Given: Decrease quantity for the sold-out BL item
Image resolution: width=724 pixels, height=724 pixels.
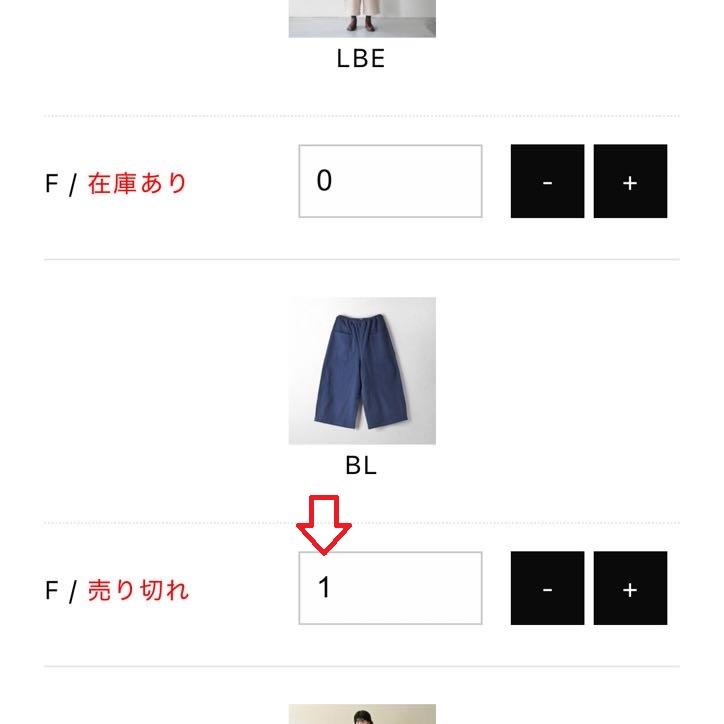Looking at the screenshot, I should 547,589.
